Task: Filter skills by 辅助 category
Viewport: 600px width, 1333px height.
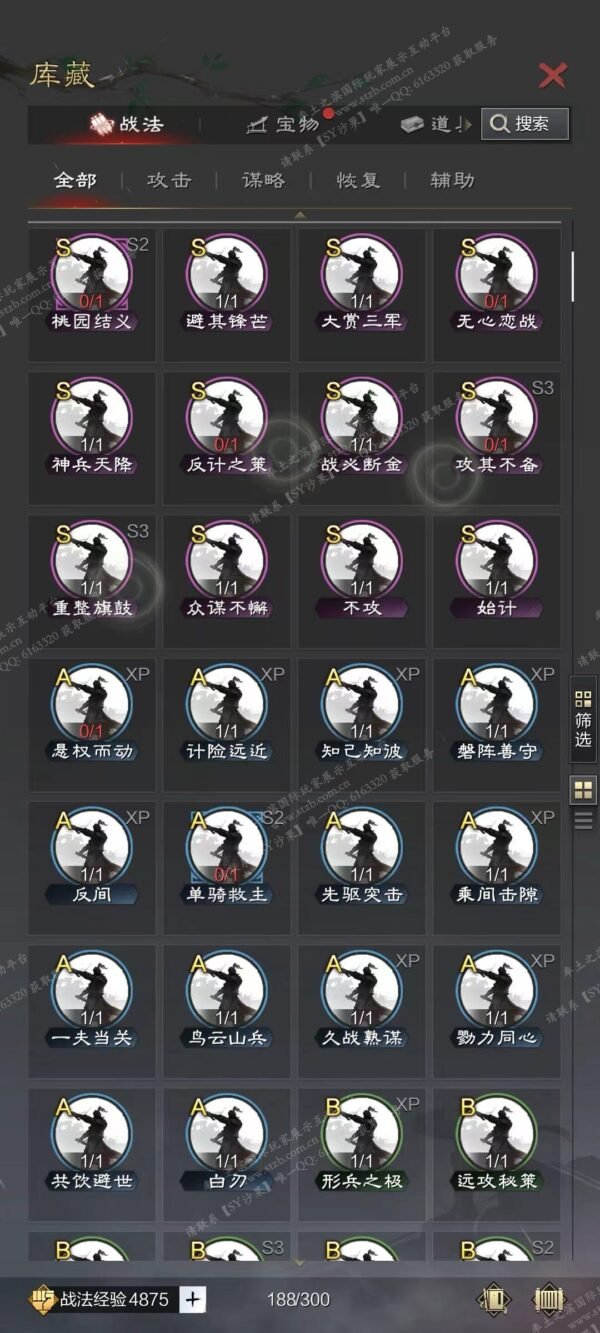Action: [x=452, y=181]
